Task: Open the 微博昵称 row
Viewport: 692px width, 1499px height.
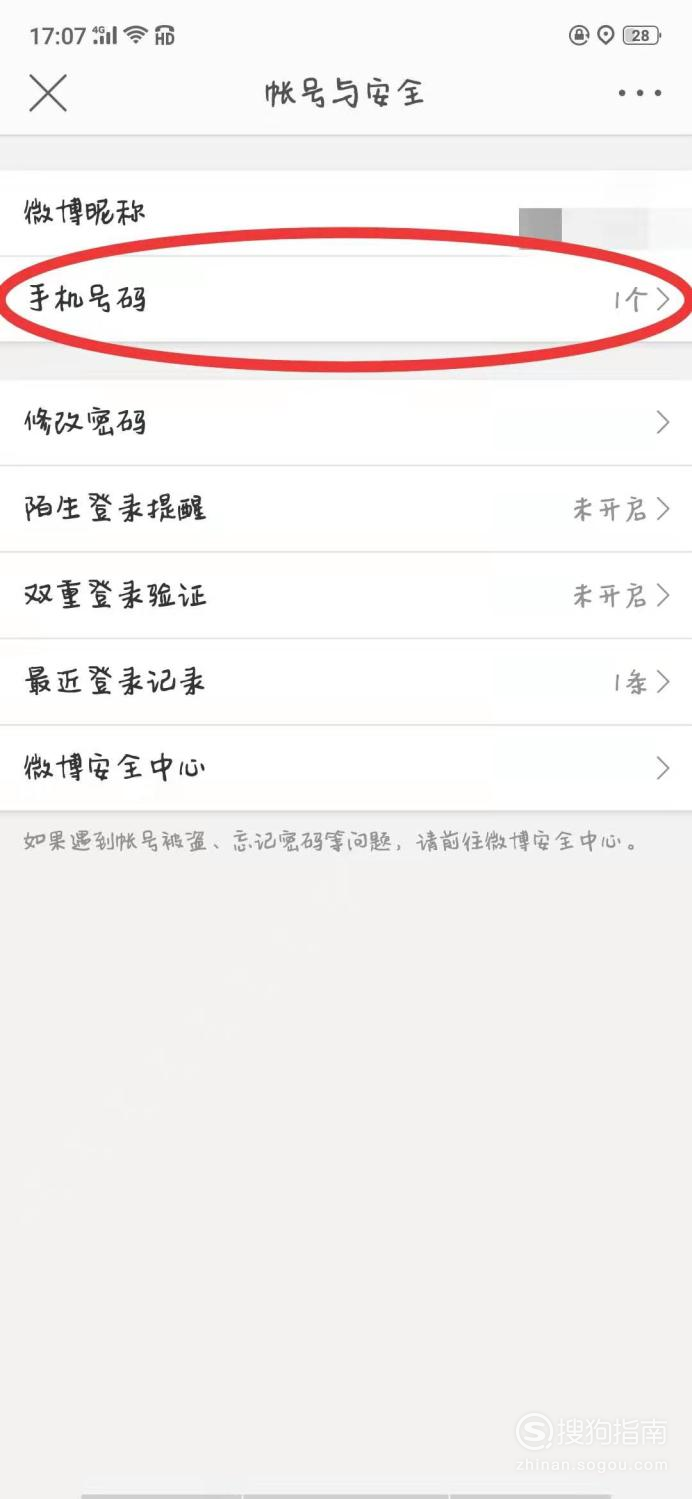Action: (x=346, y=213)
